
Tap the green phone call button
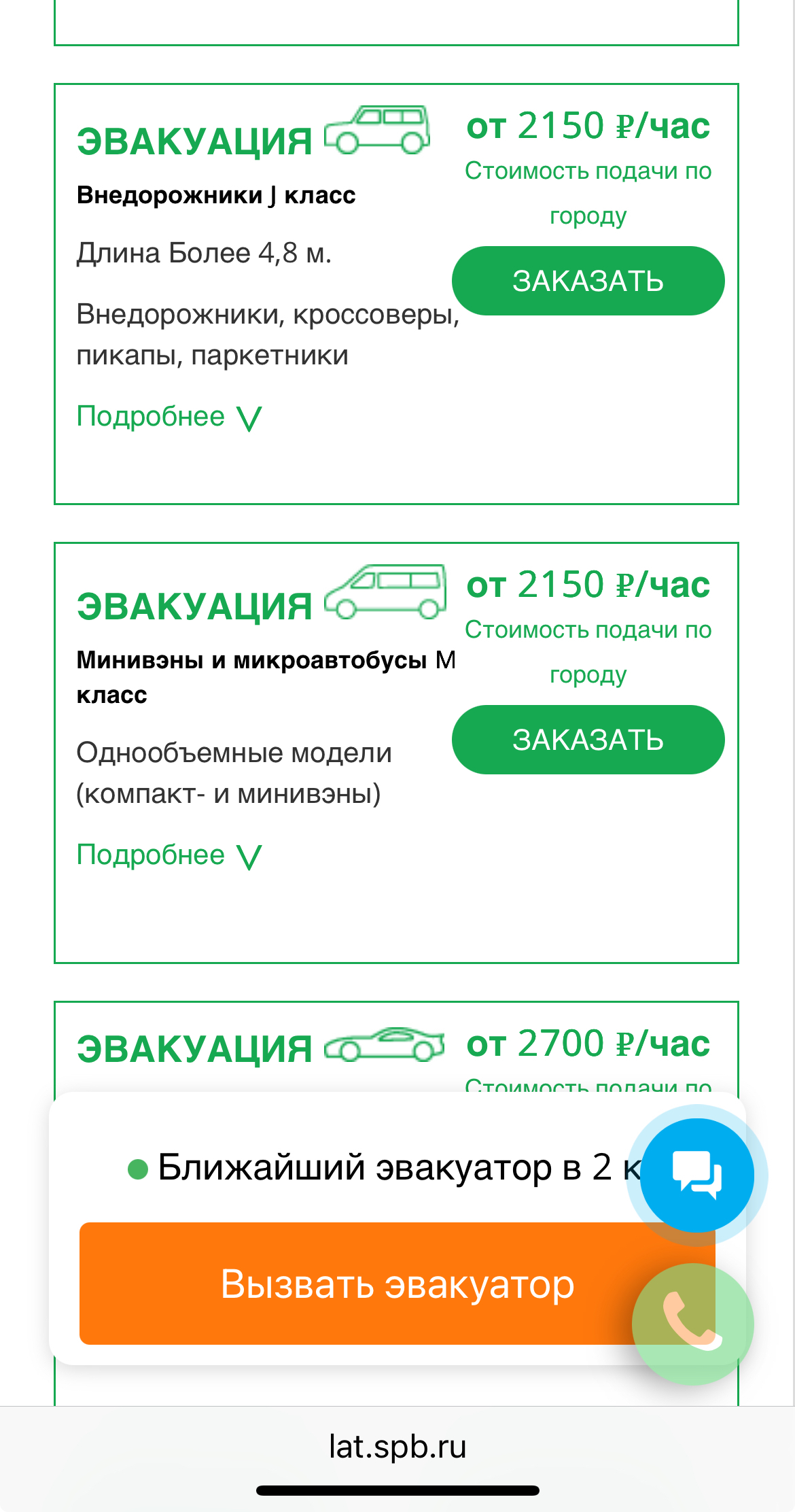pos(692,1323)
